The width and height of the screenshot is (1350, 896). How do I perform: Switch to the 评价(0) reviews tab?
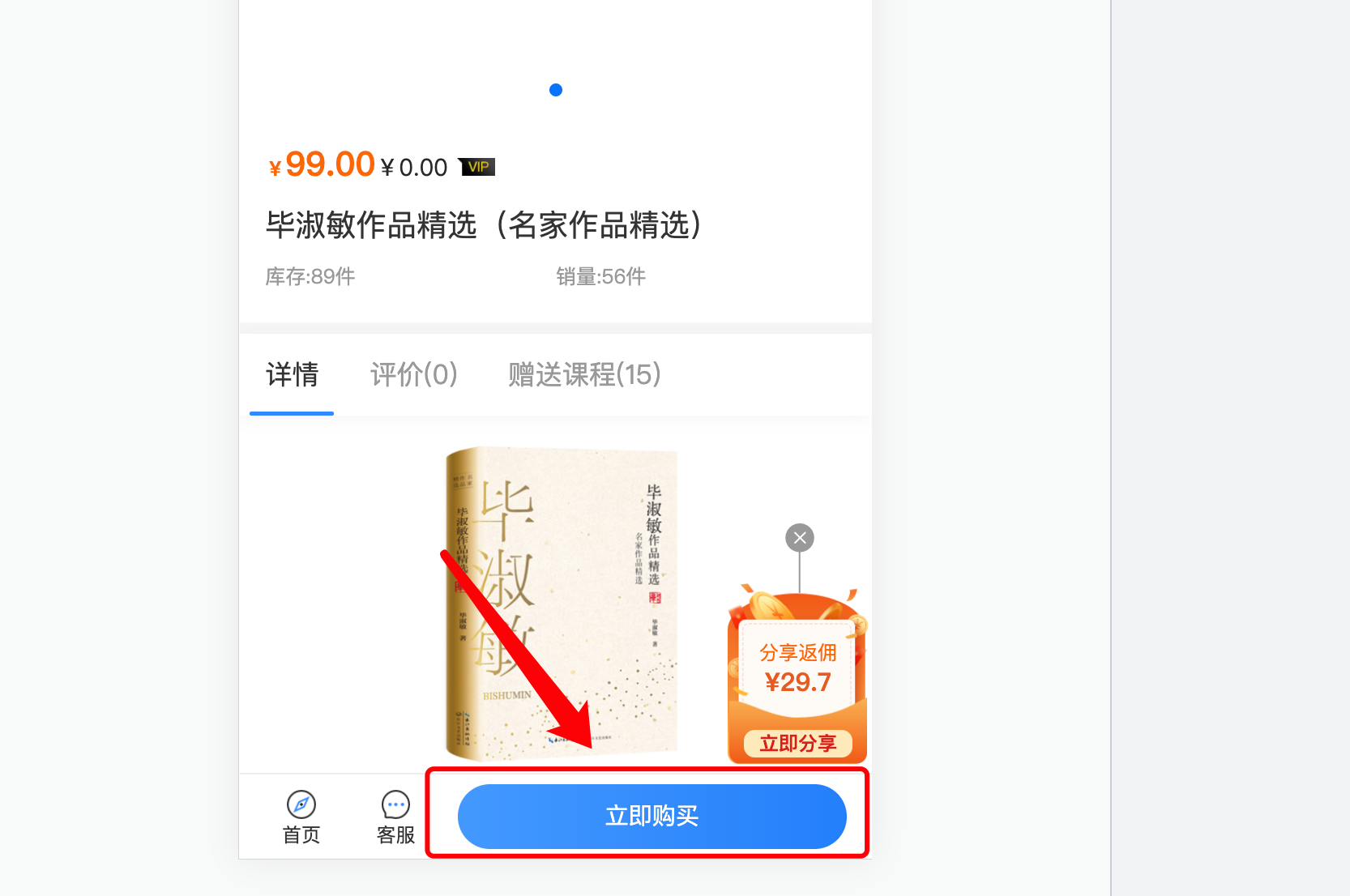pyautogui.click(x=414, y=374)
